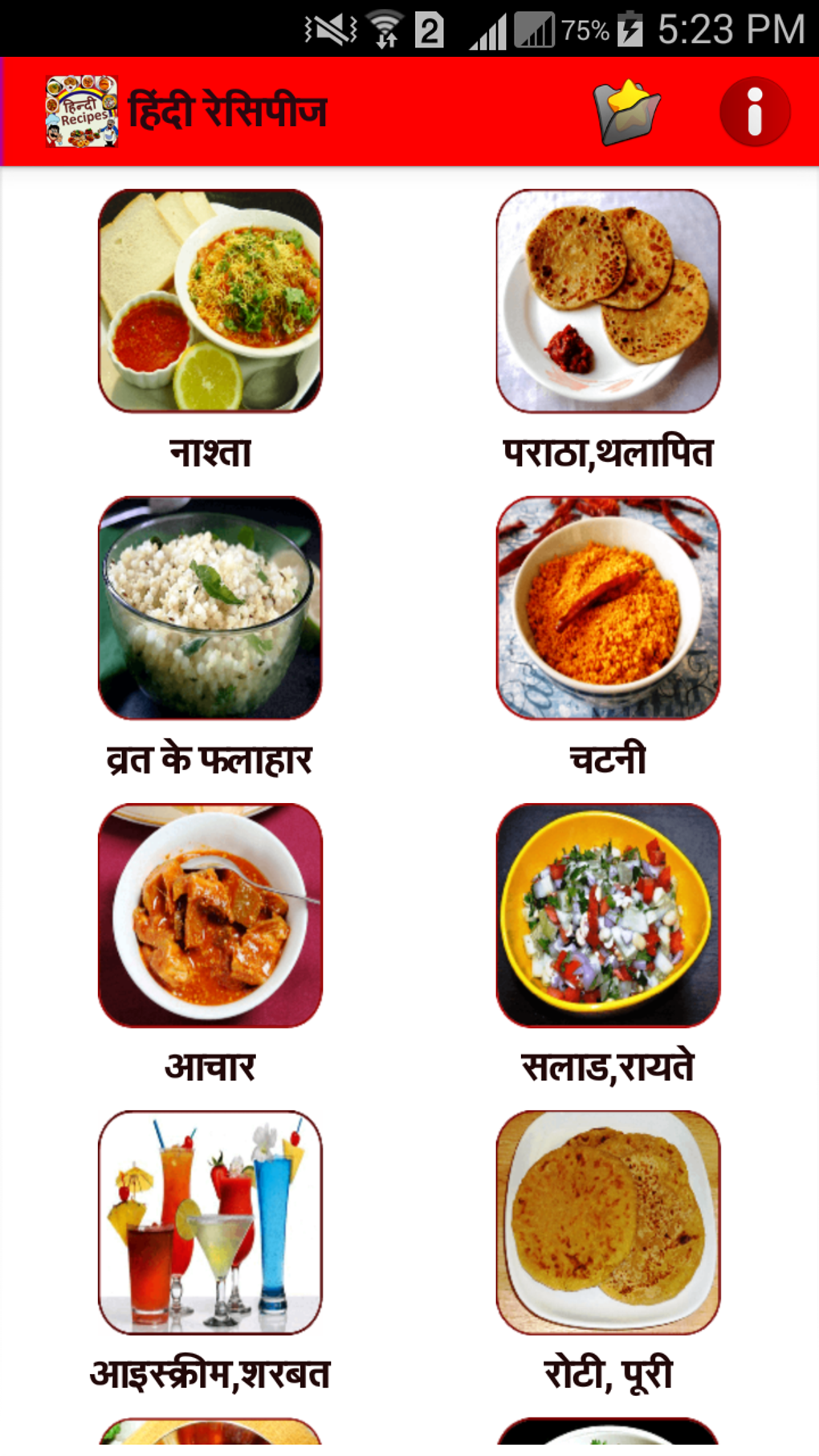
Task: Open the red info icon
Action: [x=755, y=112]
